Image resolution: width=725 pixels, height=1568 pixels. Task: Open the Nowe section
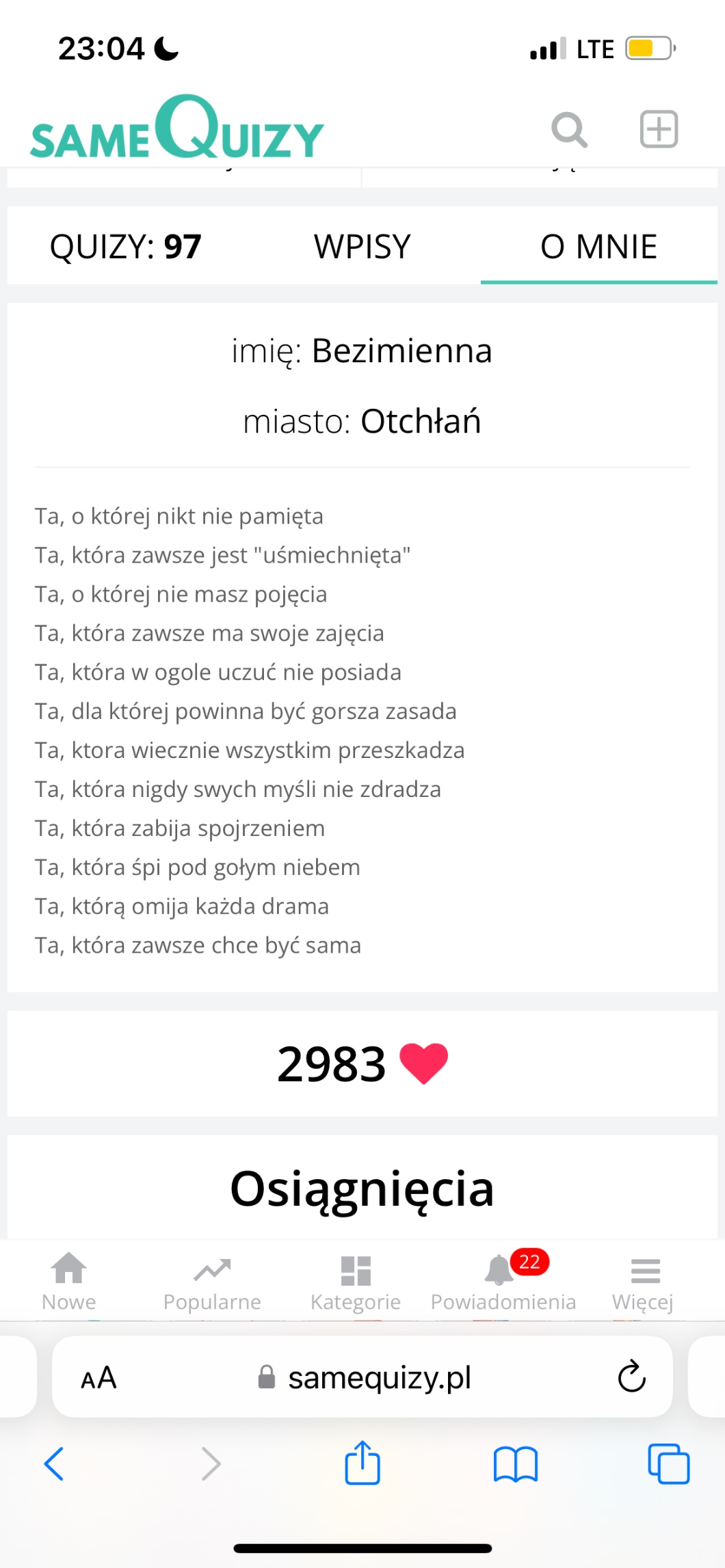(x=69, y=1282)
